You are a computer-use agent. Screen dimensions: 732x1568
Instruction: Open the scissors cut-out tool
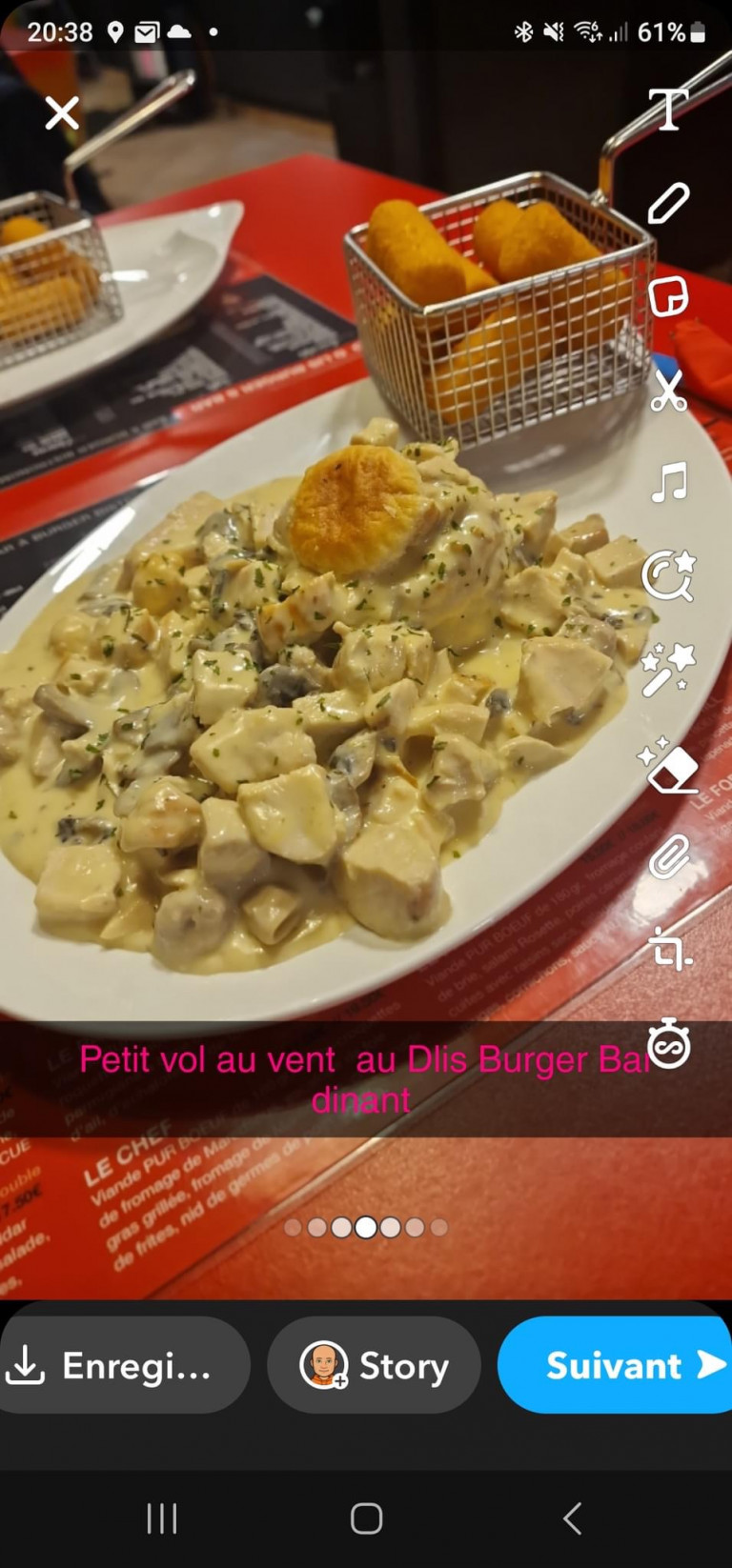click(669, 390)
